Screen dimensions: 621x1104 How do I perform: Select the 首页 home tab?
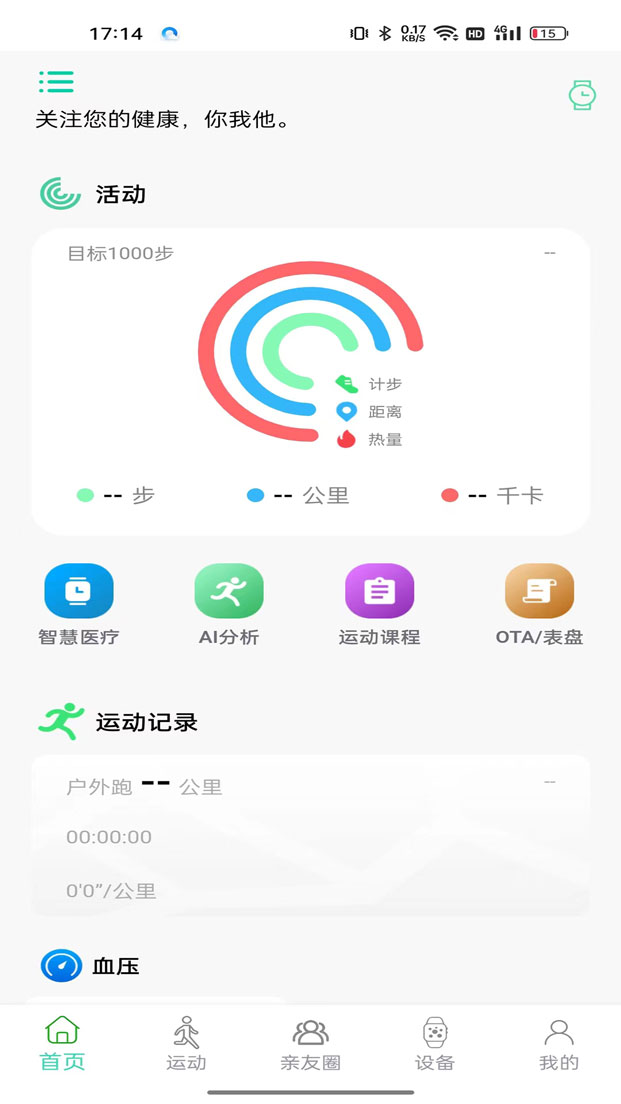click(62, 1044)
